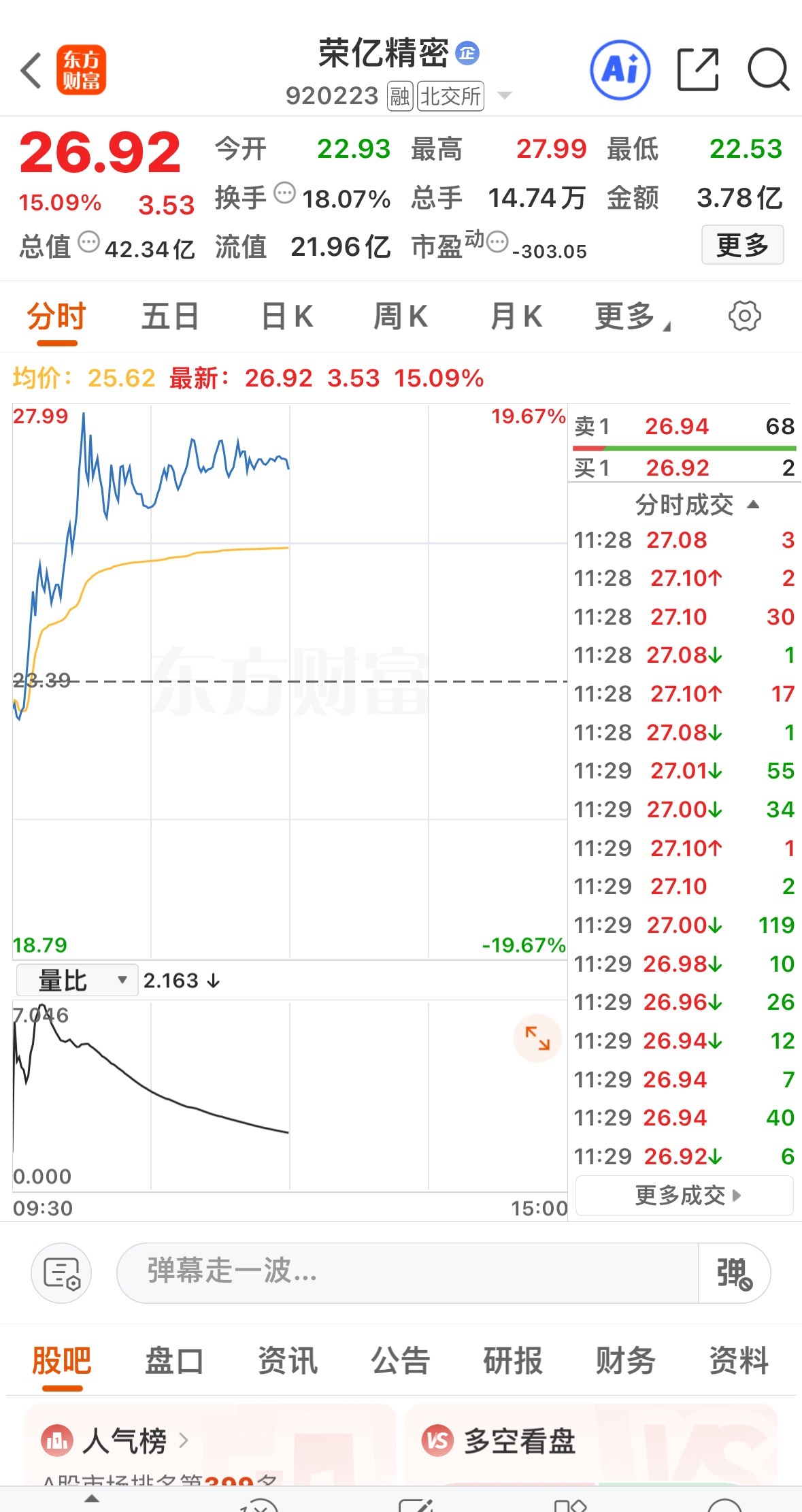The height and width of the screenshot is (1512, 802).
Task: Go back with the back arrow
Action: point(30,70)
